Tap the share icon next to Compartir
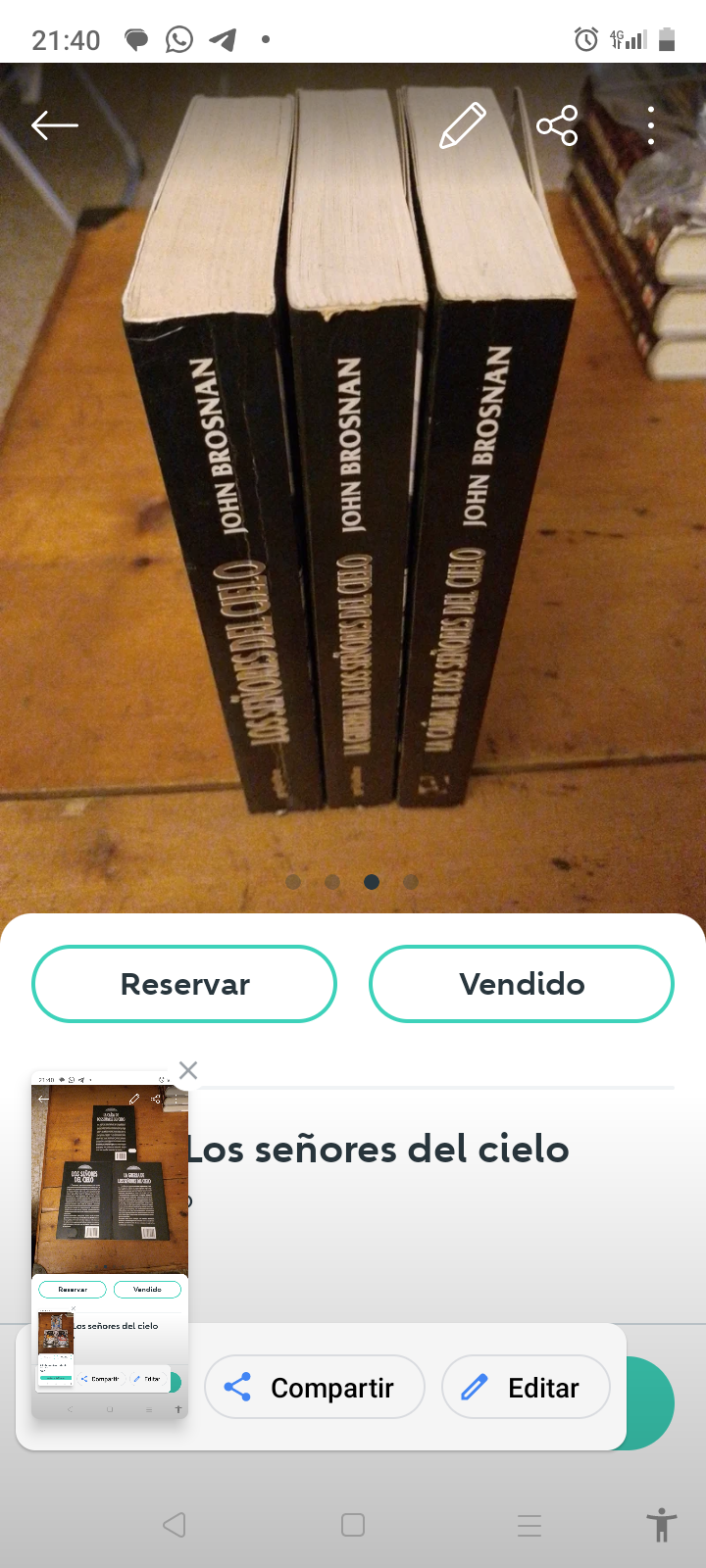 click(x=238, y=1387)
